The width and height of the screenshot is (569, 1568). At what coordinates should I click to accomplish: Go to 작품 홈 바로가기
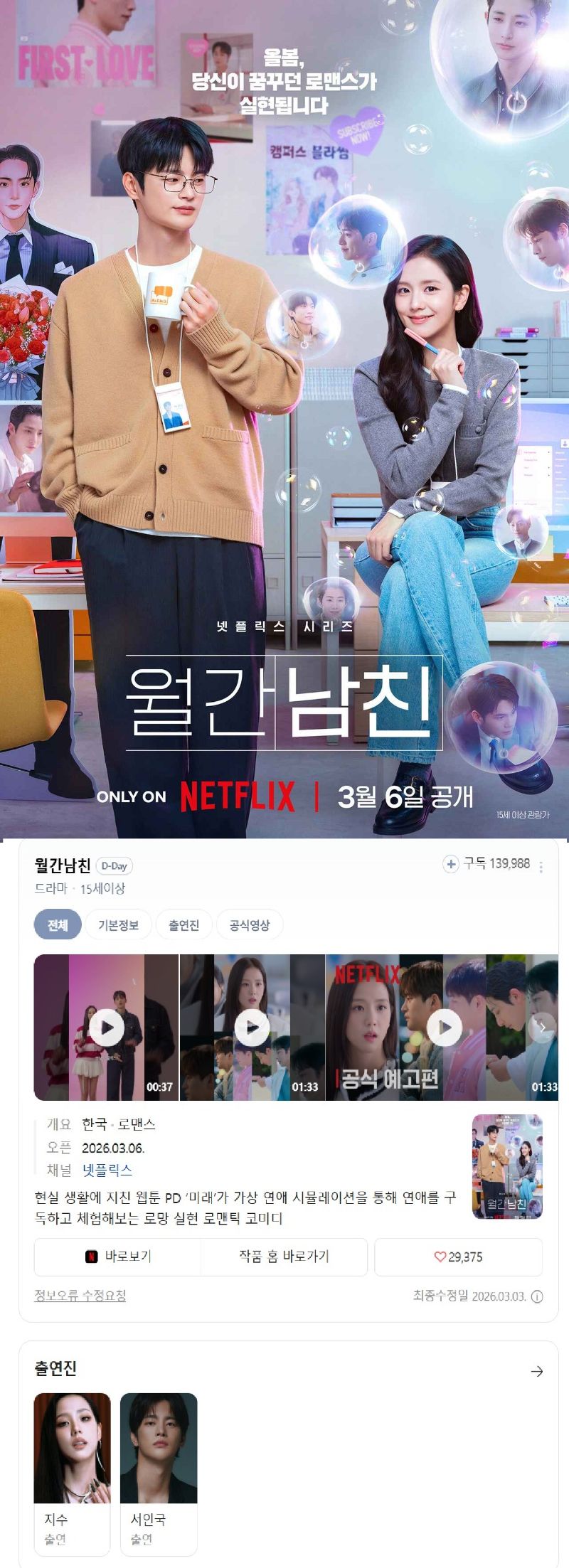click(x=284, y=1257)
